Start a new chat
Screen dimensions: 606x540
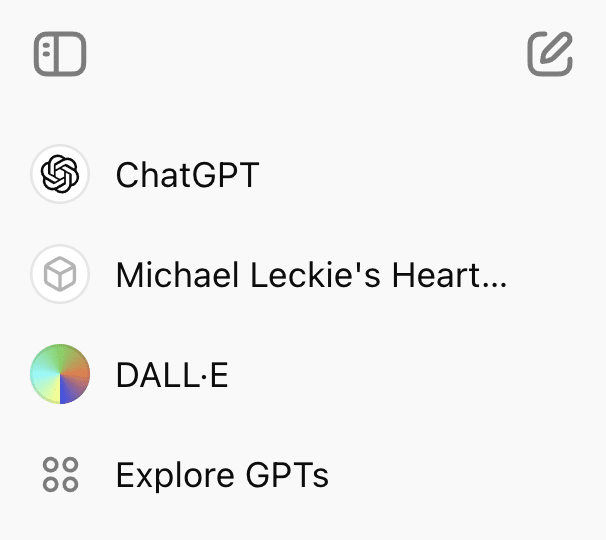click(x=550, y=54)
